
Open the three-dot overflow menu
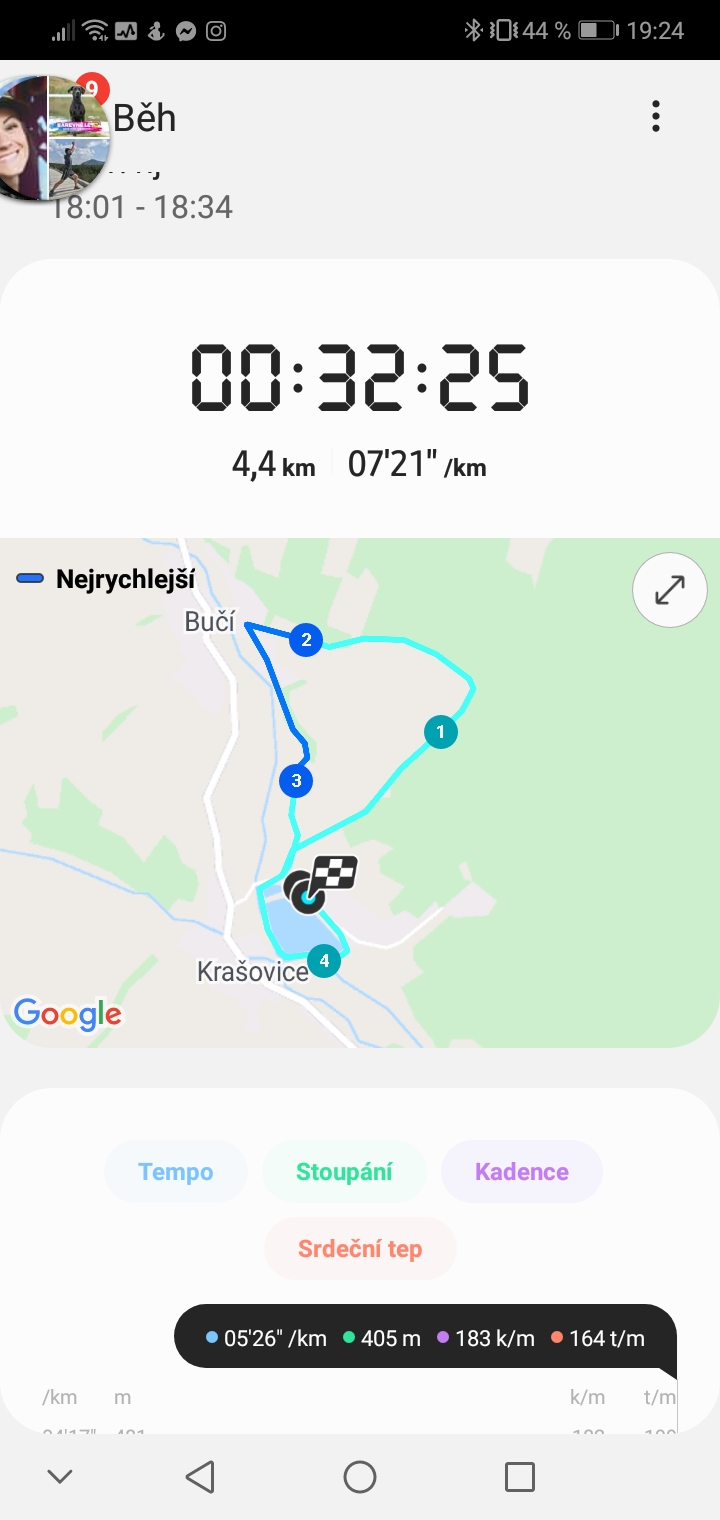[656, 116]
